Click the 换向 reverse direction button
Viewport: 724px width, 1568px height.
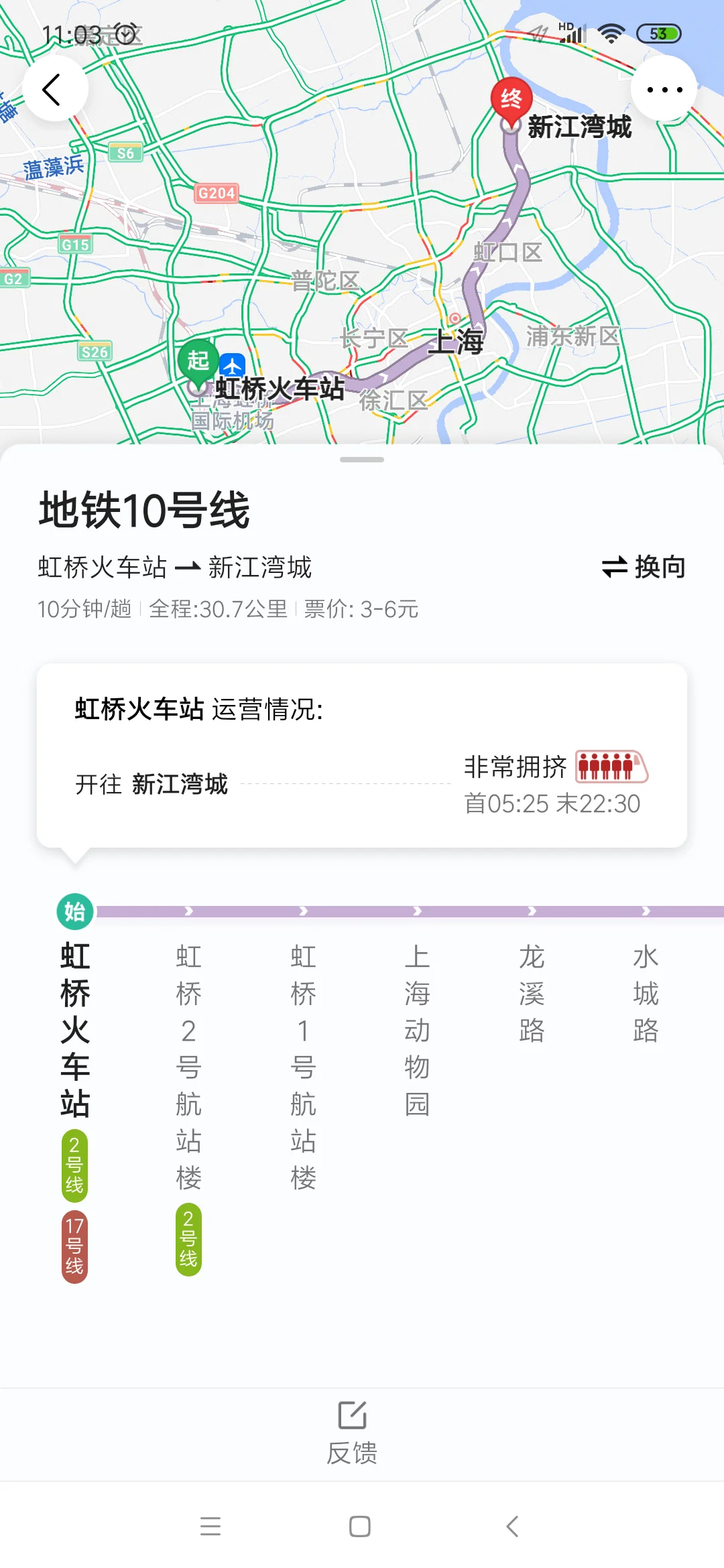[642, 566]
